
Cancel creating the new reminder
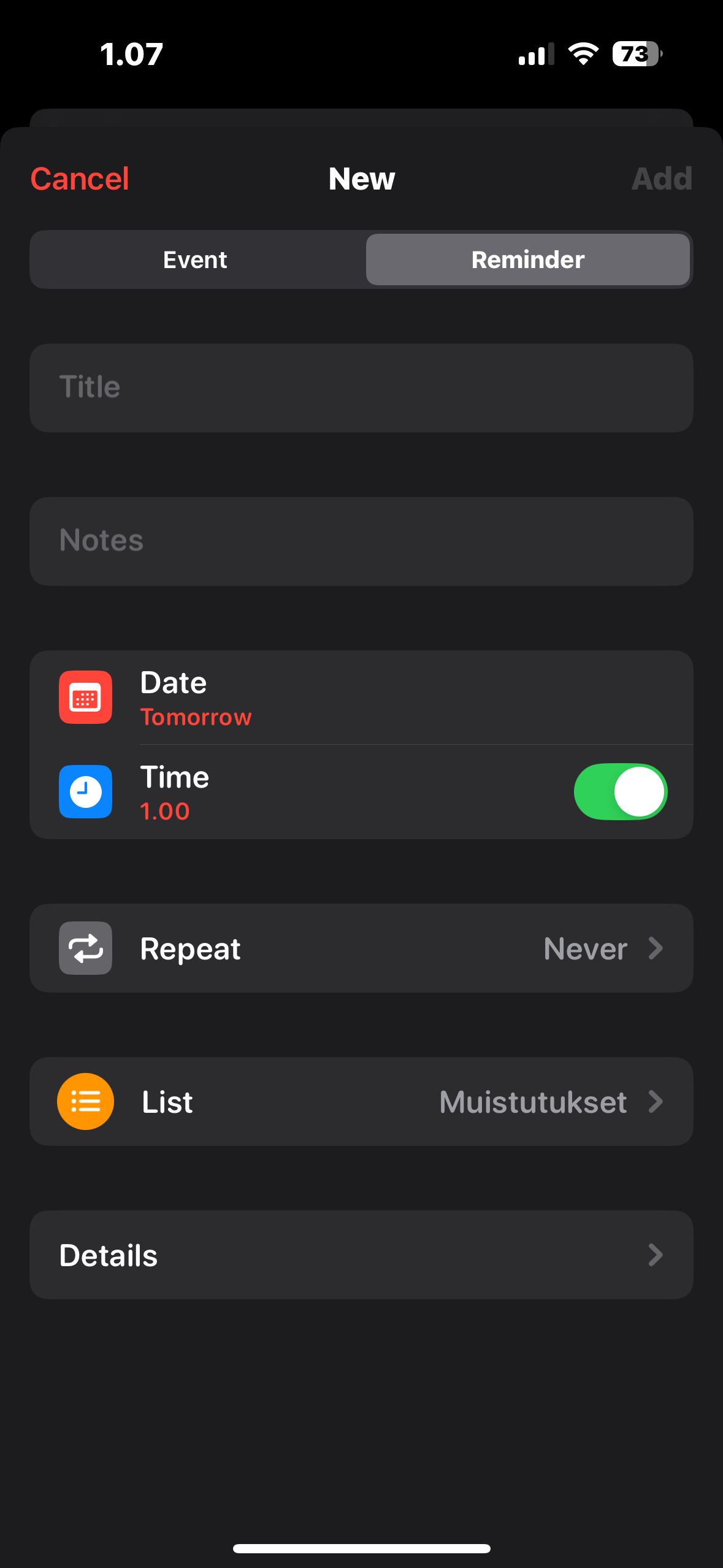click(80, 179)
